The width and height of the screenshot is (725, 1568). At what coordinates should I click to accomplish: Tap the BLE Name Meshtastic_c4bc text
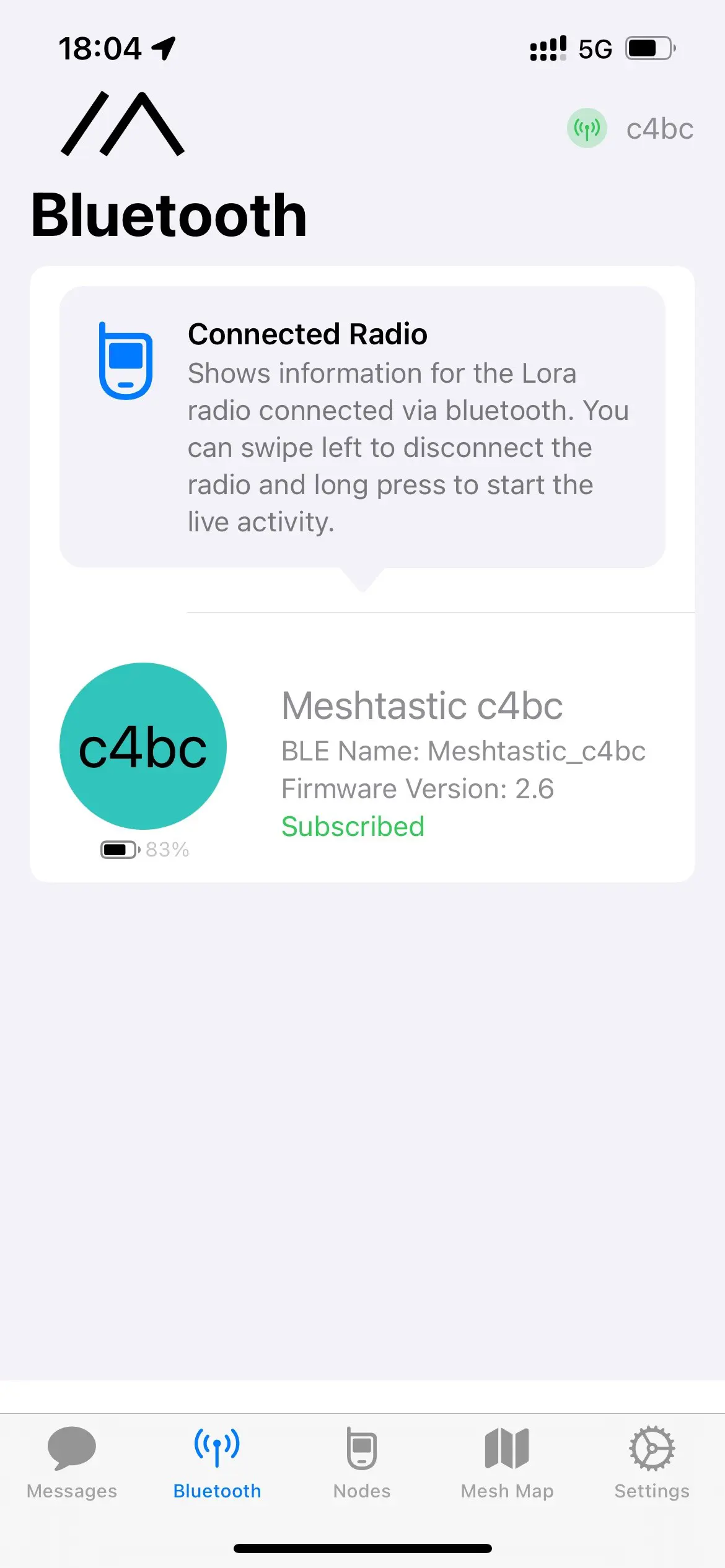[x=464, y=751]
